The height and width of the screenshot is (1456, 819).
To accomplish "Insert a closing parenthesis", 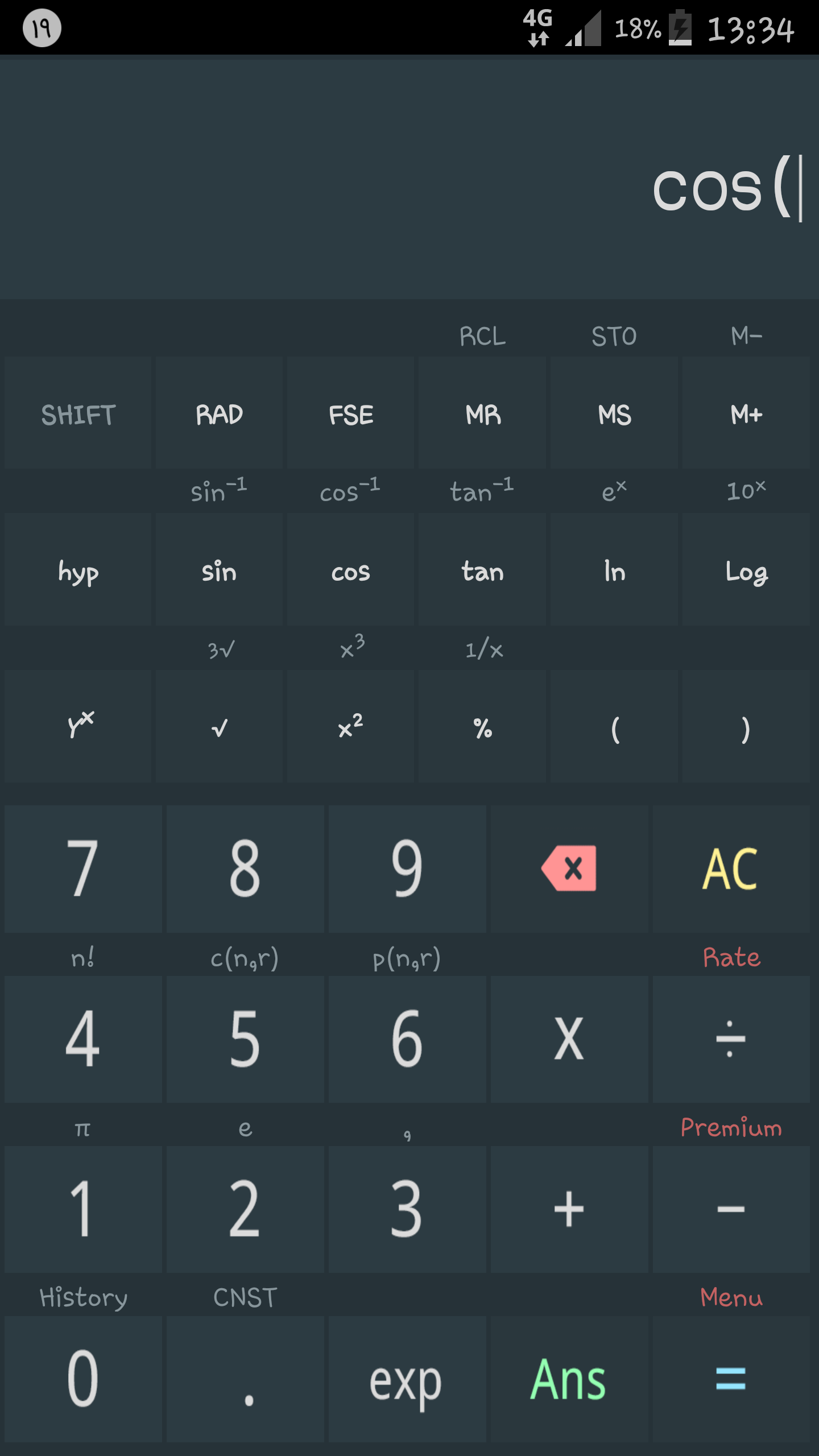I will 746,727.
